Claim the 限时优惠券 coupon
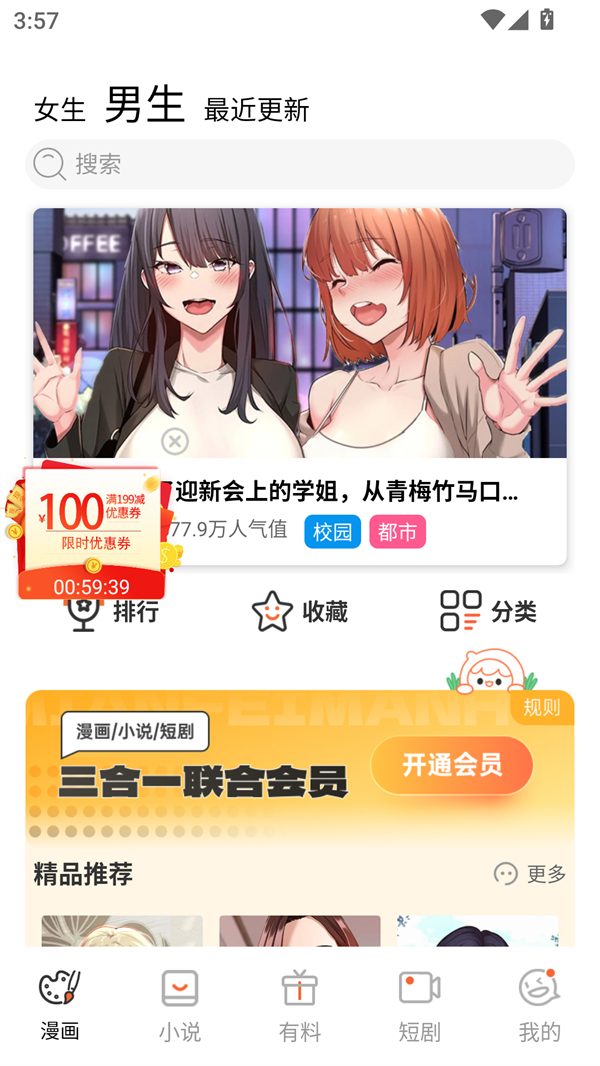600x1066 pixels. [x=92, y=530]
